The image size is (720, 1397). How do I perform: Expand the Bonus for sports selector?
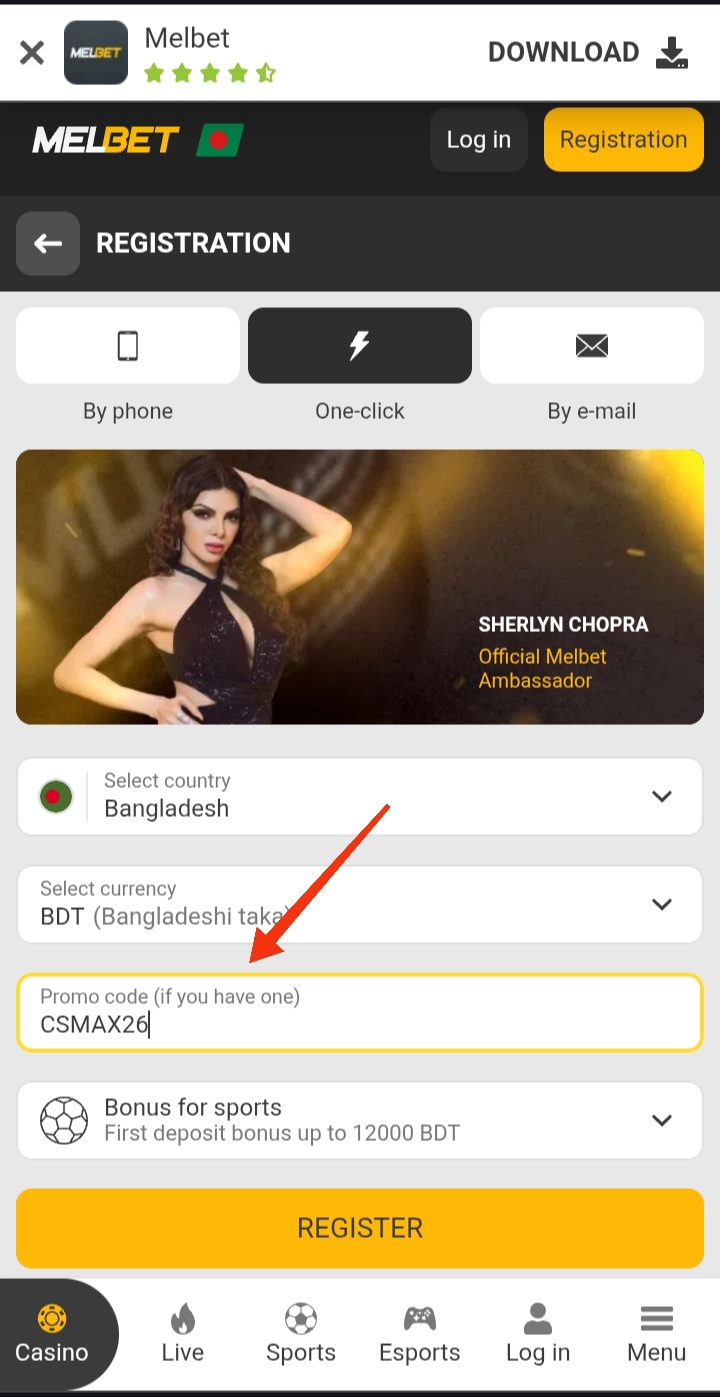point(360,1120)
